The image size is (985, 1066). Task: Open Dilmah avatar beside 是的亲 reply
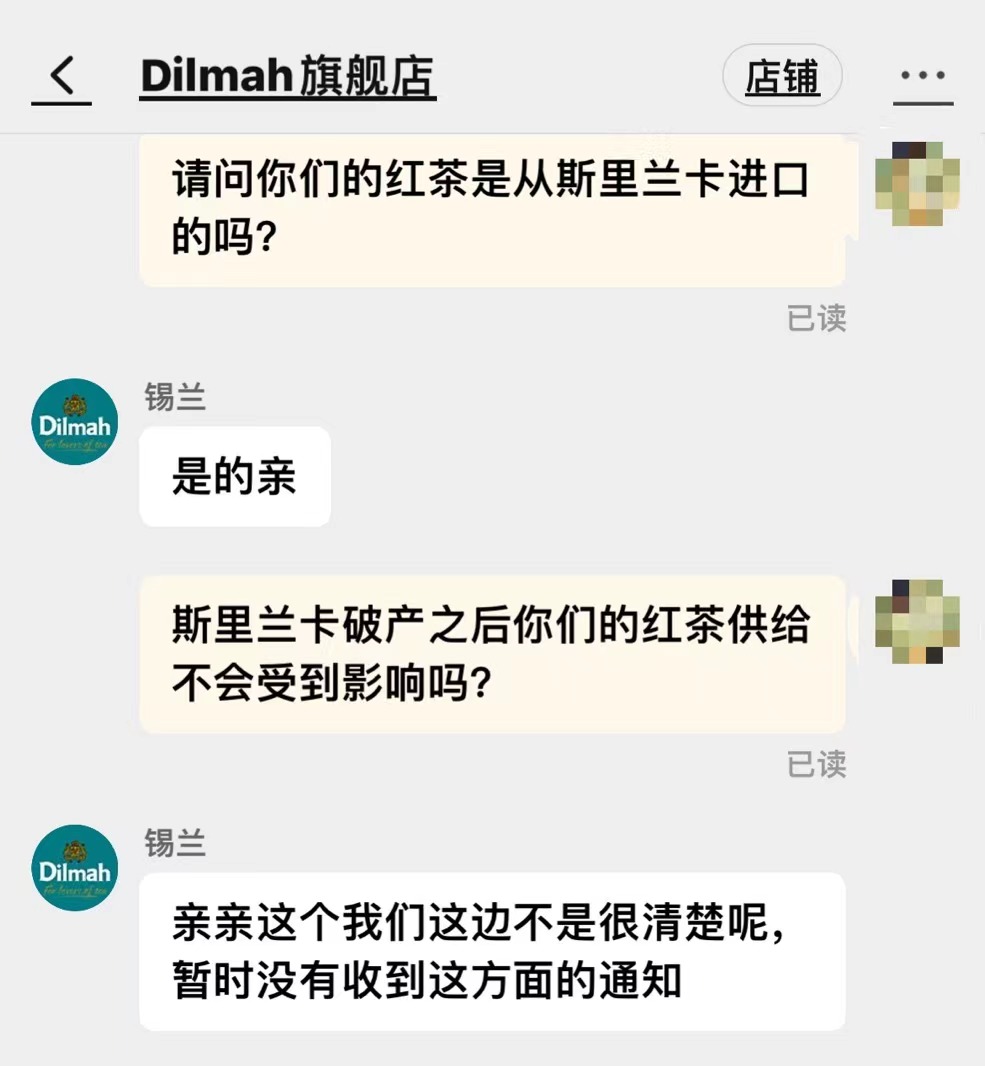pyautogui.click(x=75, y=422)
